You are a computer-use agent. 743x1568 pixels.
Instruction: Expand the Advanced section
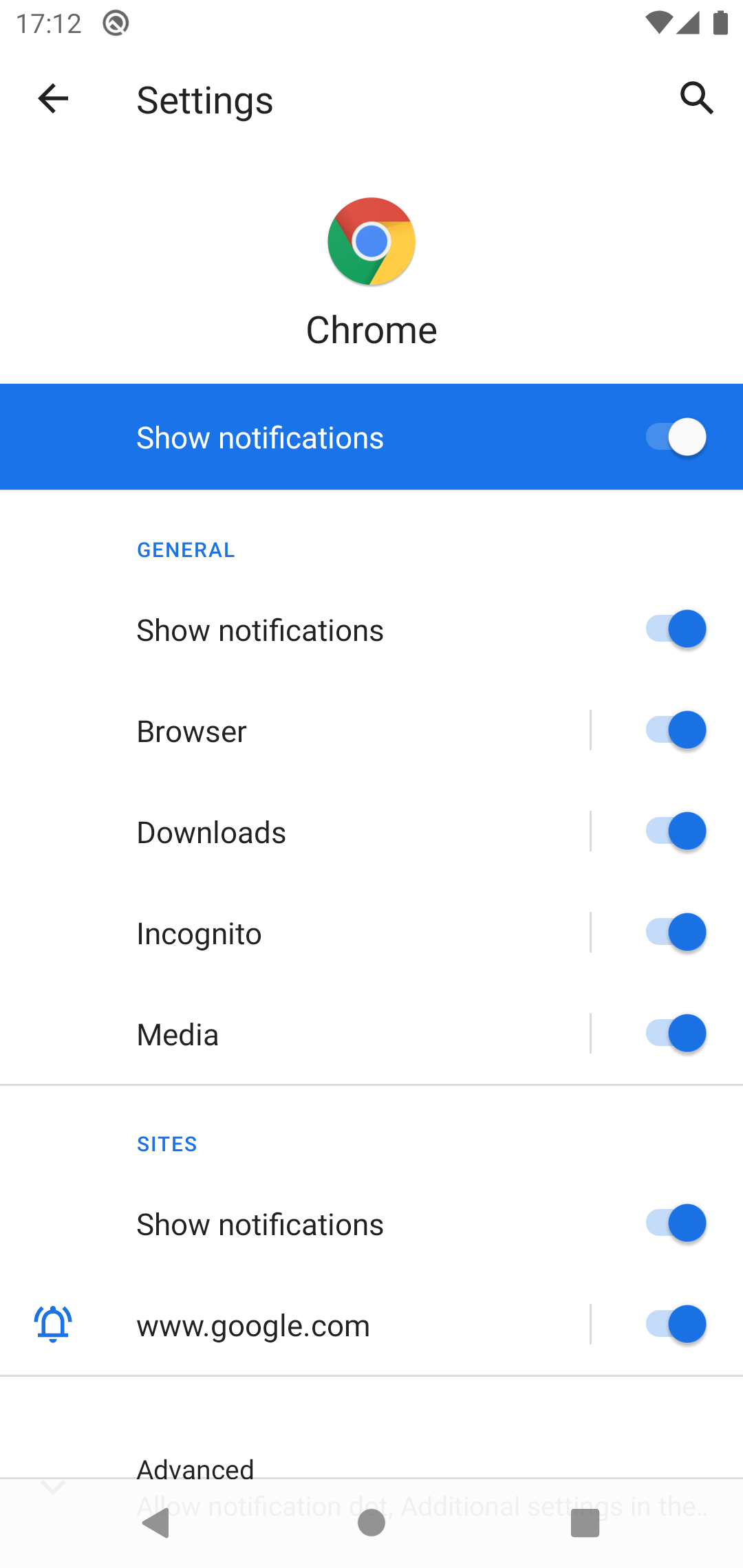click(x=195, y=1469)
